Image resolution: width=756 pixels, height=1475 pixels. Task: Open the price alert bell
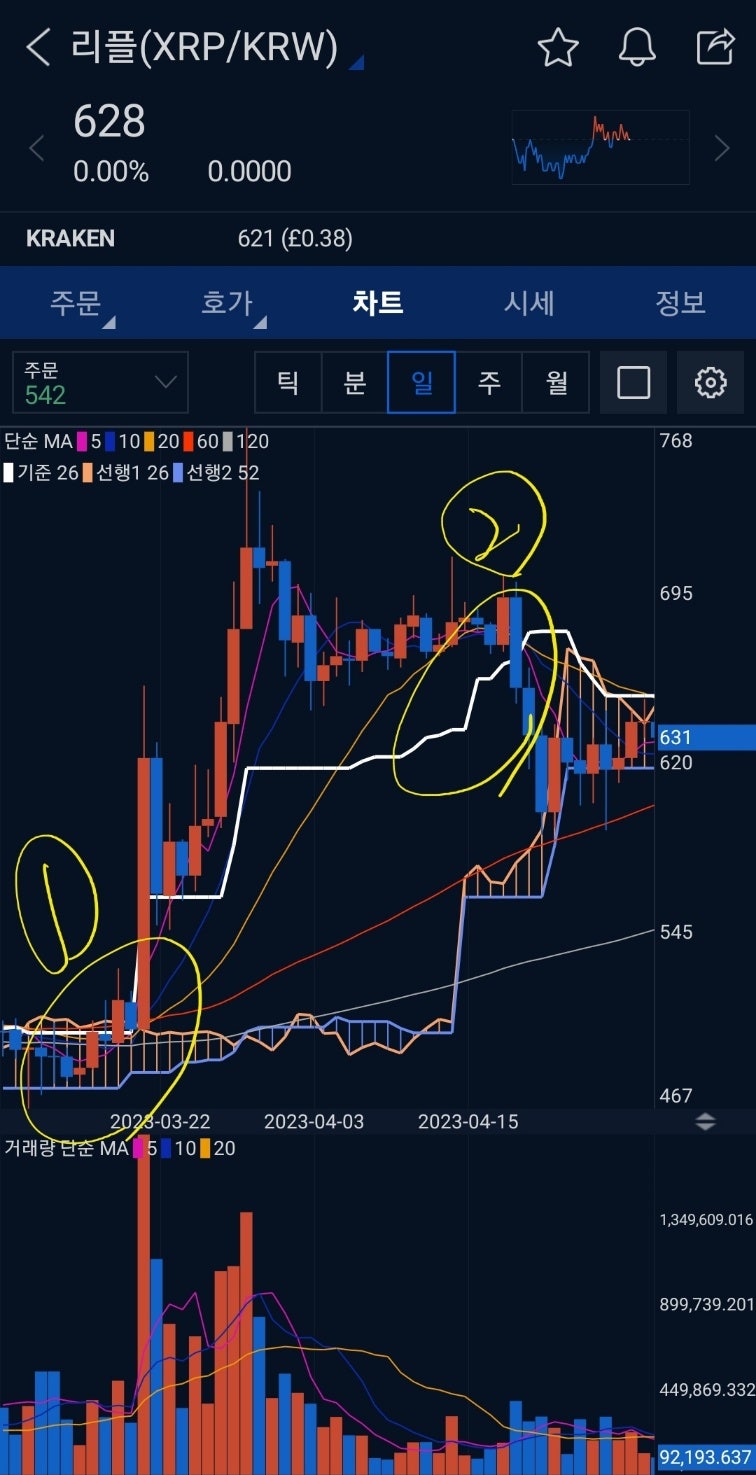pyautogui.click(x=637, y=47)
